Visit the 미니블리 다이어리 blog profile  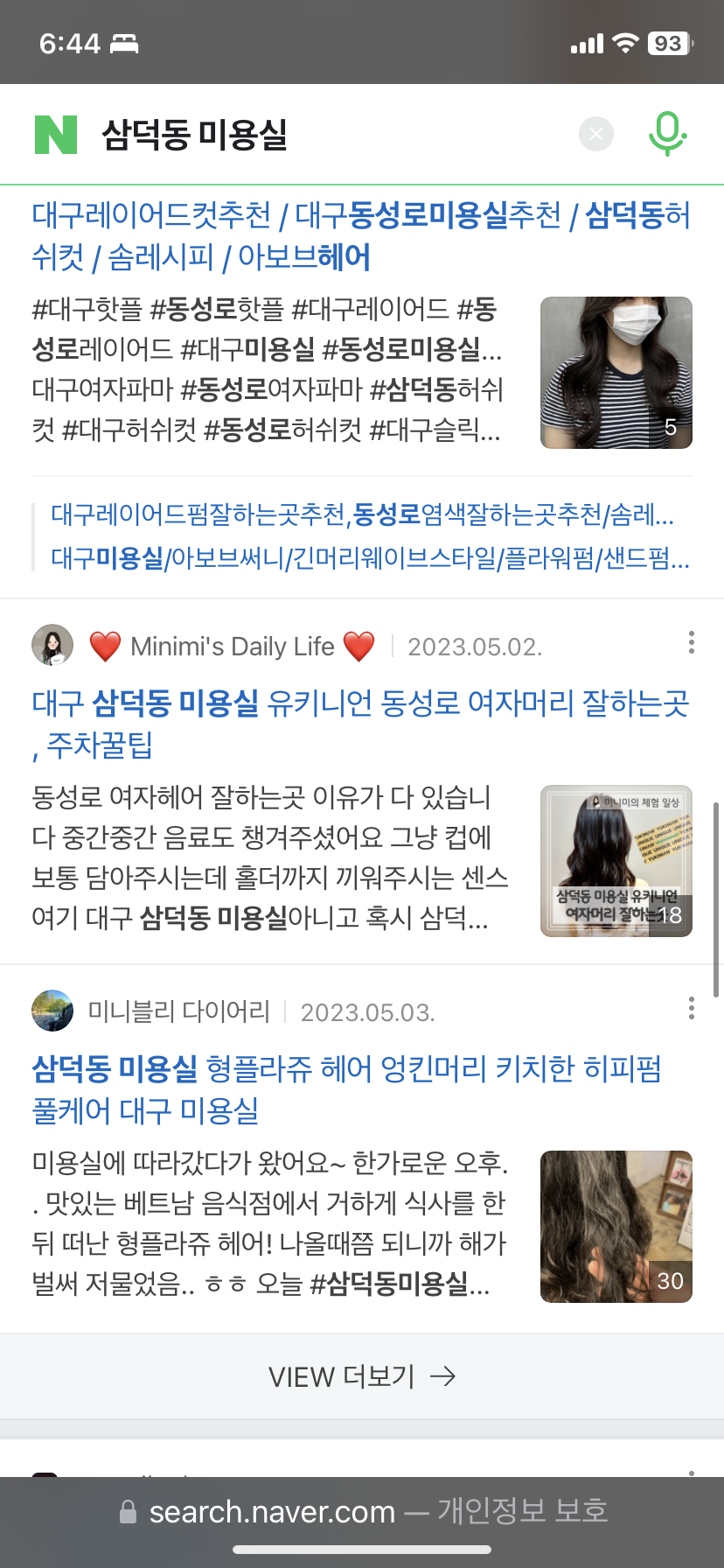[x=178, y=1011]
